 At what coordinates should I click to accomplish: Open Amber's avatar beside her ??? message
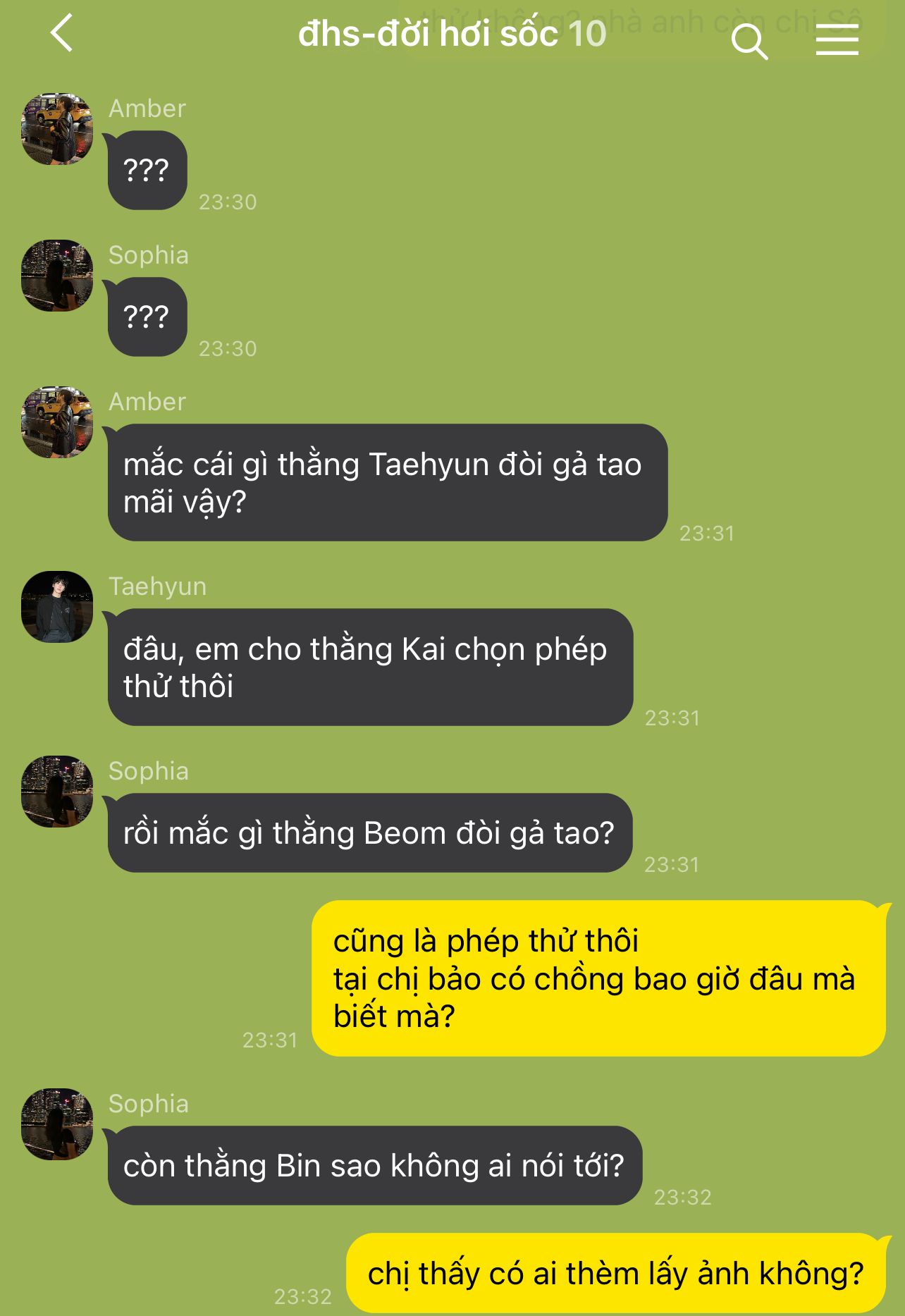point(57,129)
